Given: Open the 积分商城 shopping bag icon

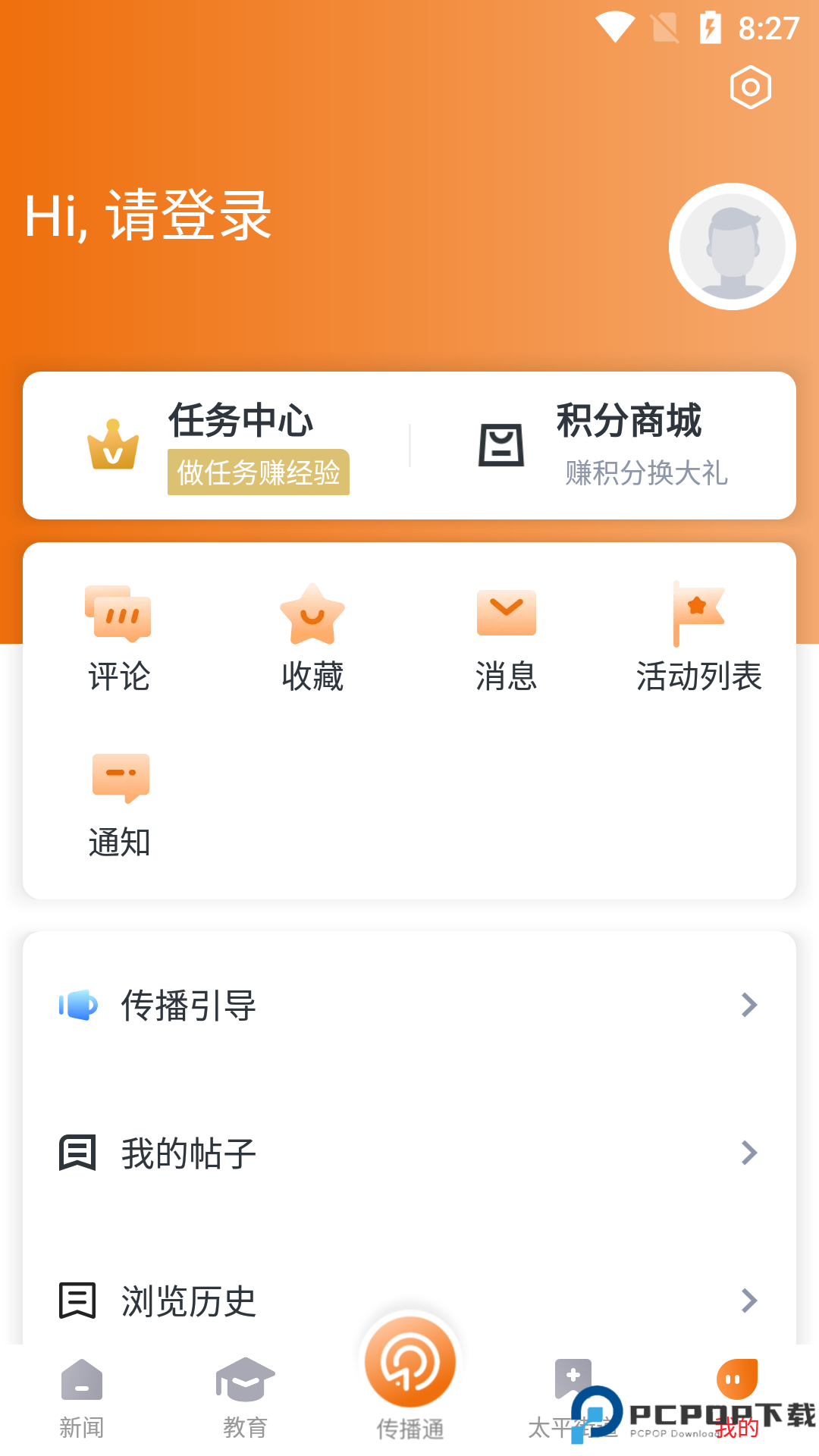Looking at the screenshot, I should point(502,444).
